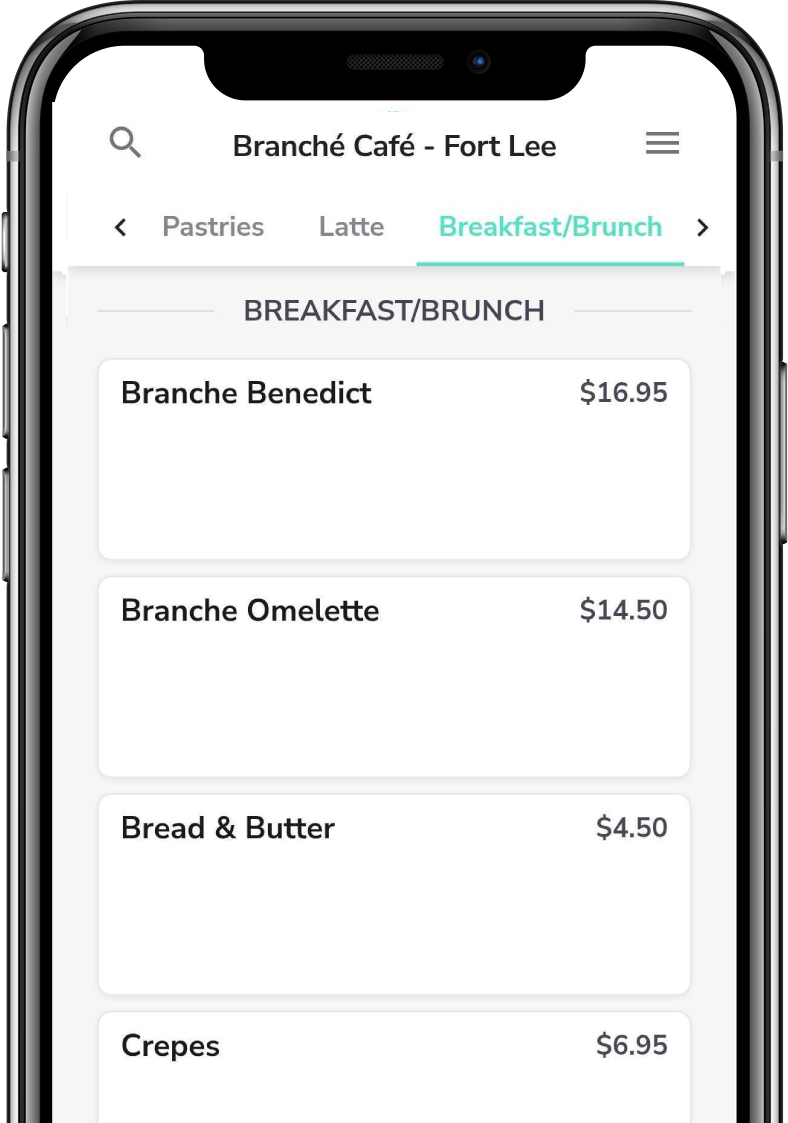Open the hamburger menu
The width and height of the screenshot is (788, 1123).
pos(662,143)
